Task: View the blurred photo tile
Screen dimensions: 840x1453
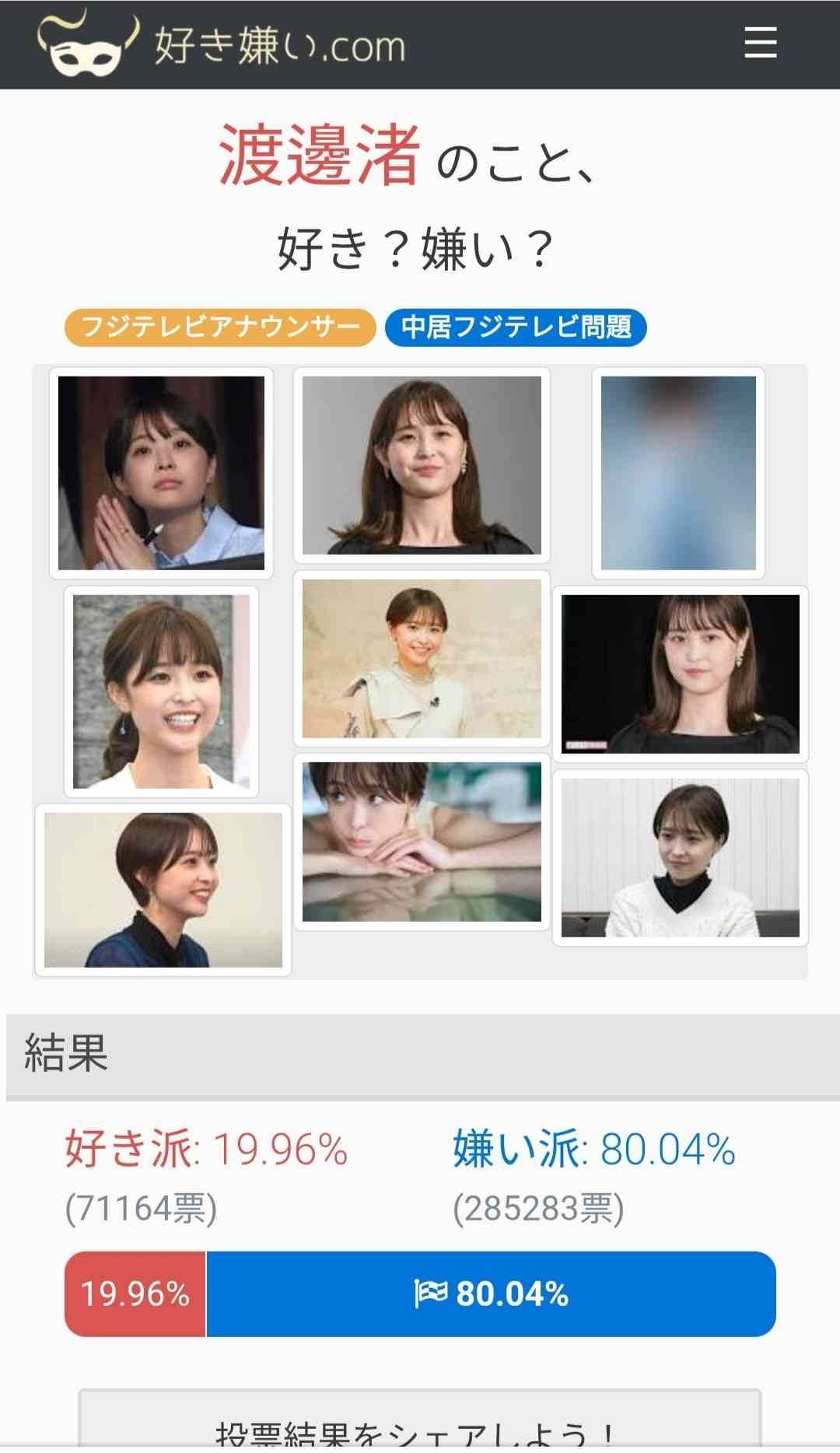Action: click(x=678, y=473)
